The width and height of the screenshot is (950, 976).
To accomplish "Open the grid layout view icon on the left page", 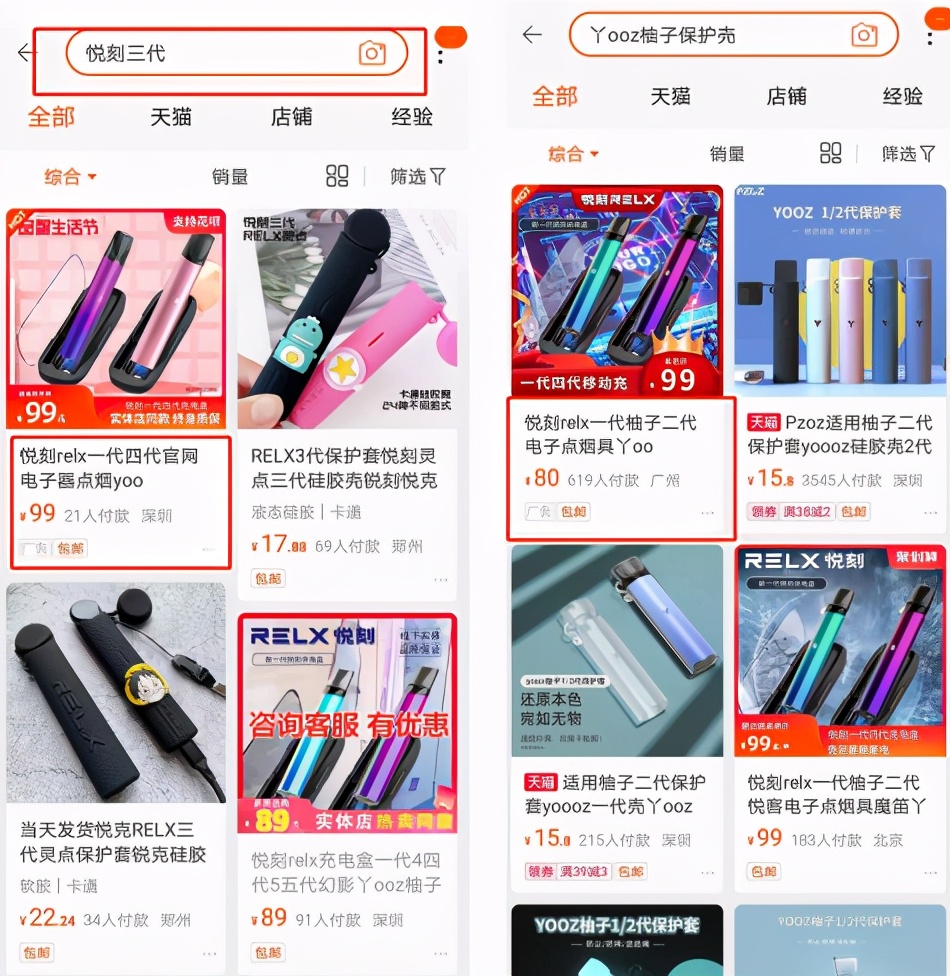I will click(337, 176).
